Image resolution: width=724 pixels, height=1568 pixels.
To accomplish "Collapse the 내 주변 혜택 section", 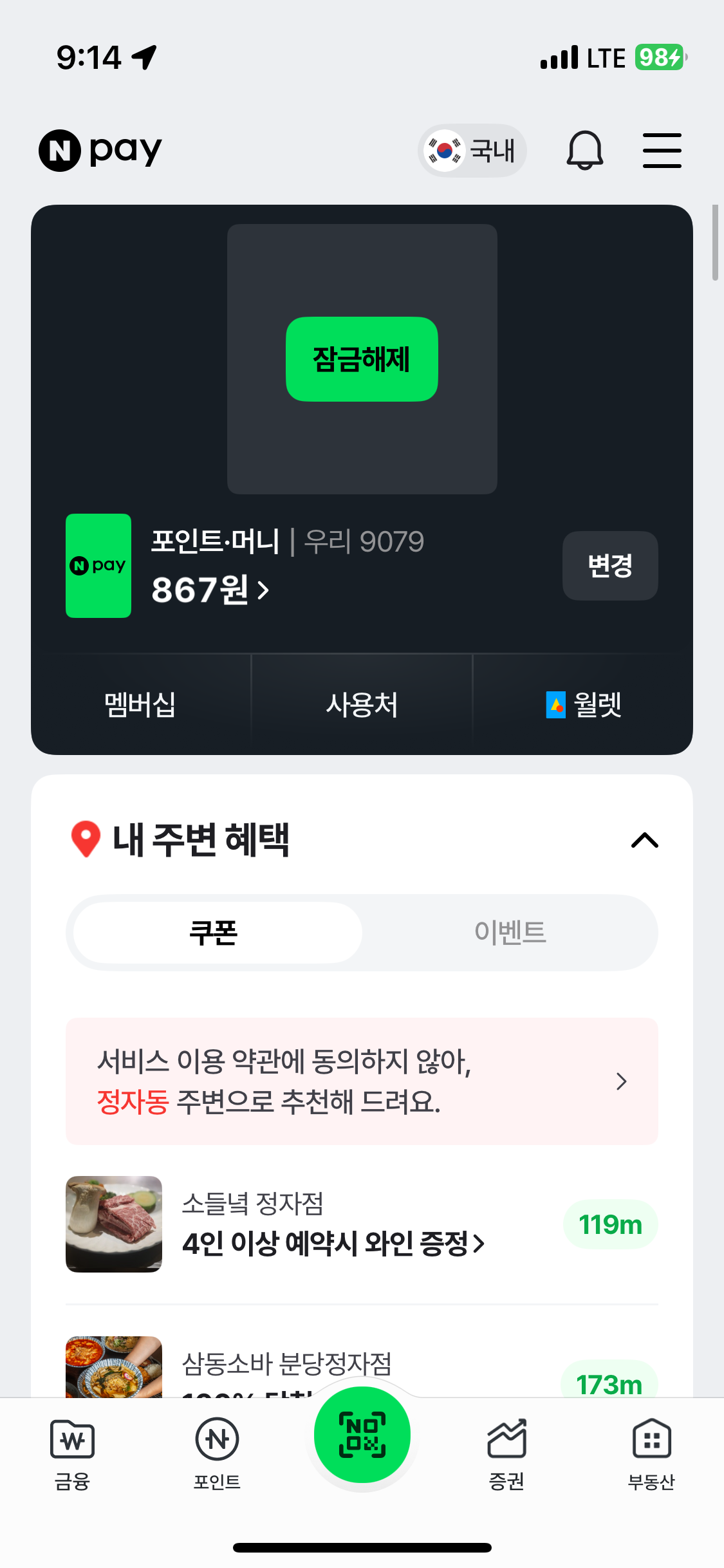I will coord(645,840).
